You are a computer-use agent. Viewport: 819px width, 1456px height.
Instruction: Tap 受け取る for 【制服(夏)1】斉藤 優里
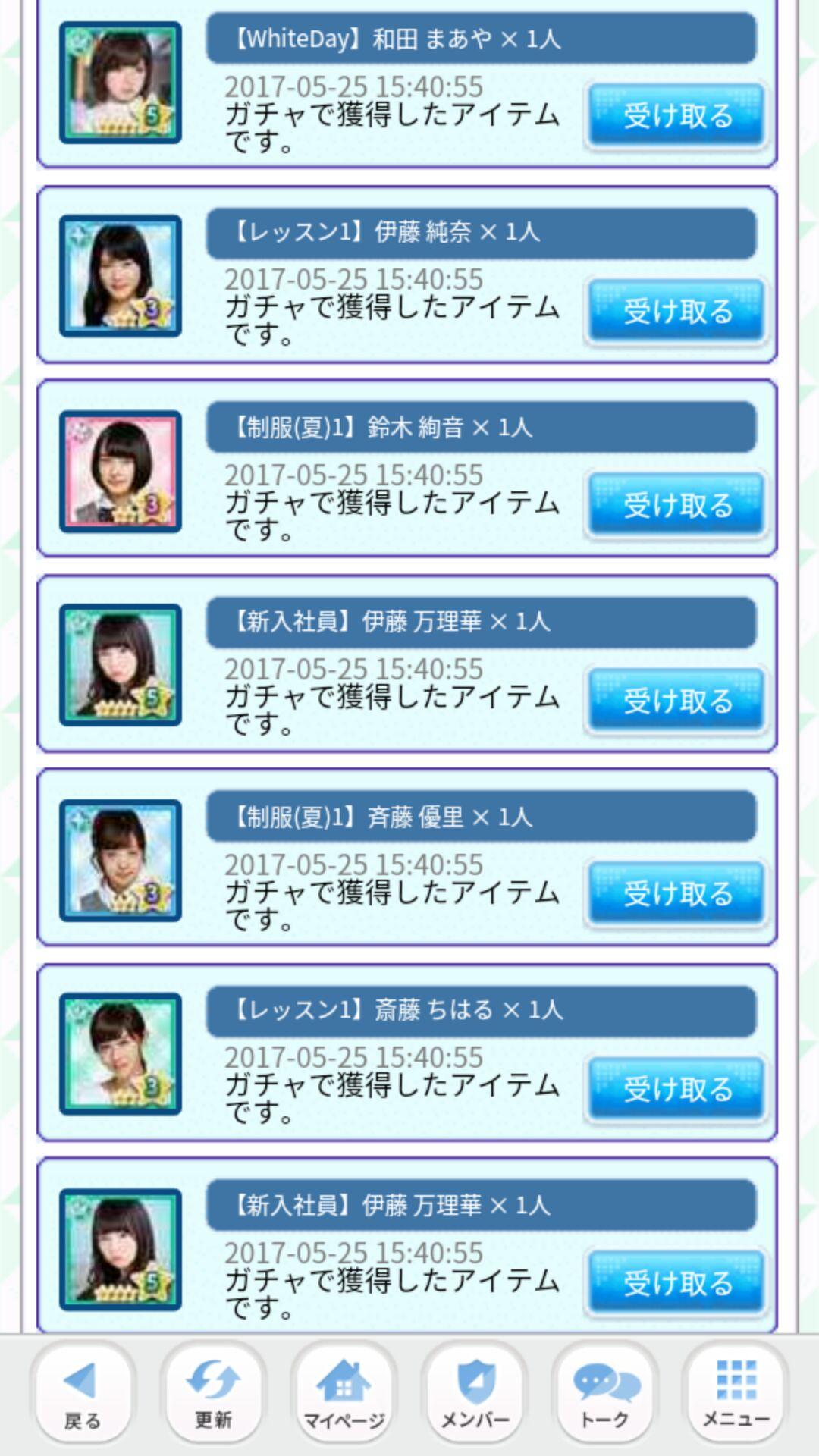click(676, 894)
